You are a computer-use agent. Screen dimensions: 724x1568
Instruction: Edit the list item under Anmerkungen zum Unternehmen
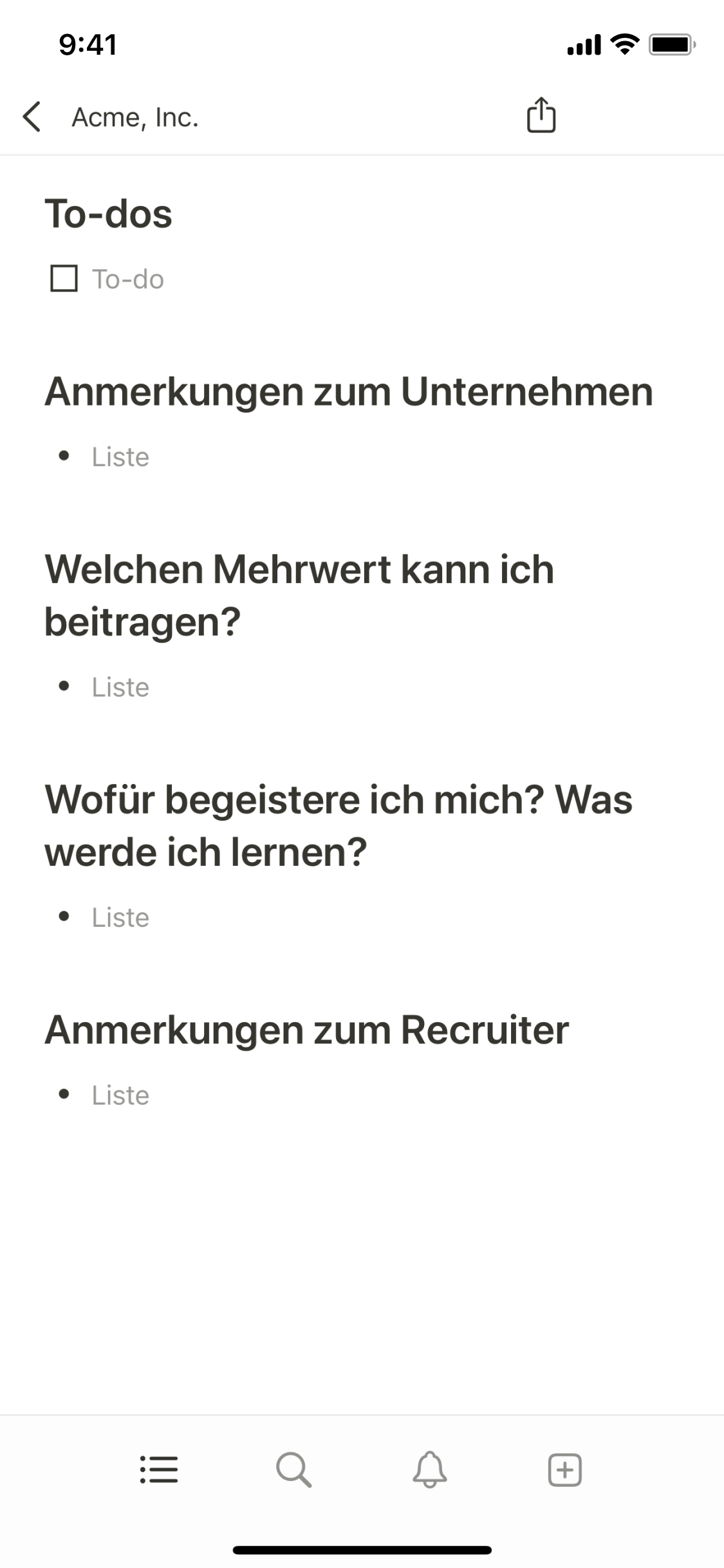(120, 457)
